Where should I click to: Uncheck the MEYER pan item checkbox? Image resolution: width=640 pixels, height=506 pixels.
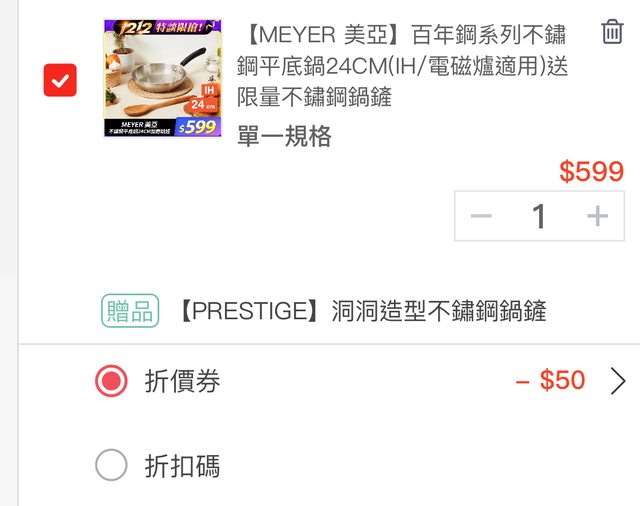click(60, 80)
